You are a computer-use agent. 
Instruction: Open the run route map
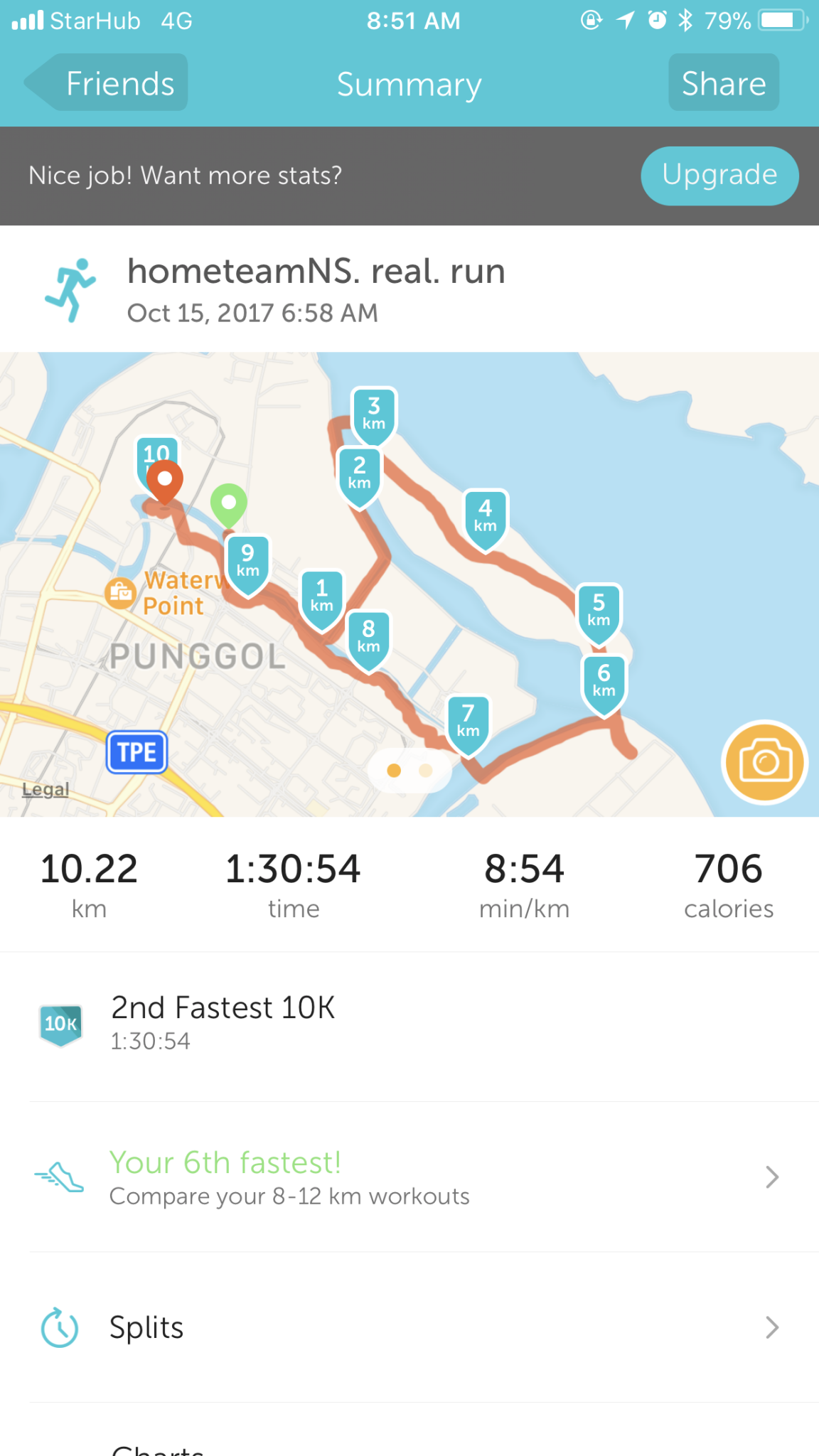409,584
